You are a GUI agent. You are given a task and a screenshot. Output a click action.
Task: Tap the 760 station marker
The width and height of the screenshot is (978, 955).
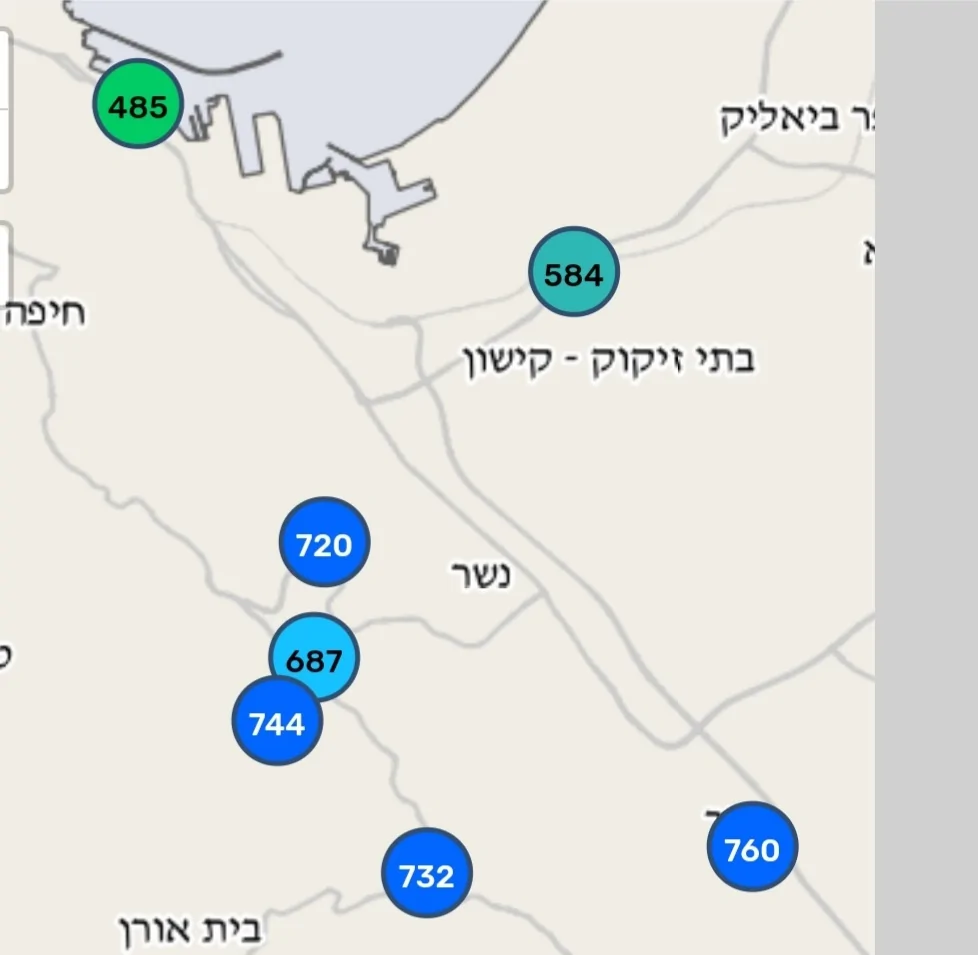tap(751, 847)
